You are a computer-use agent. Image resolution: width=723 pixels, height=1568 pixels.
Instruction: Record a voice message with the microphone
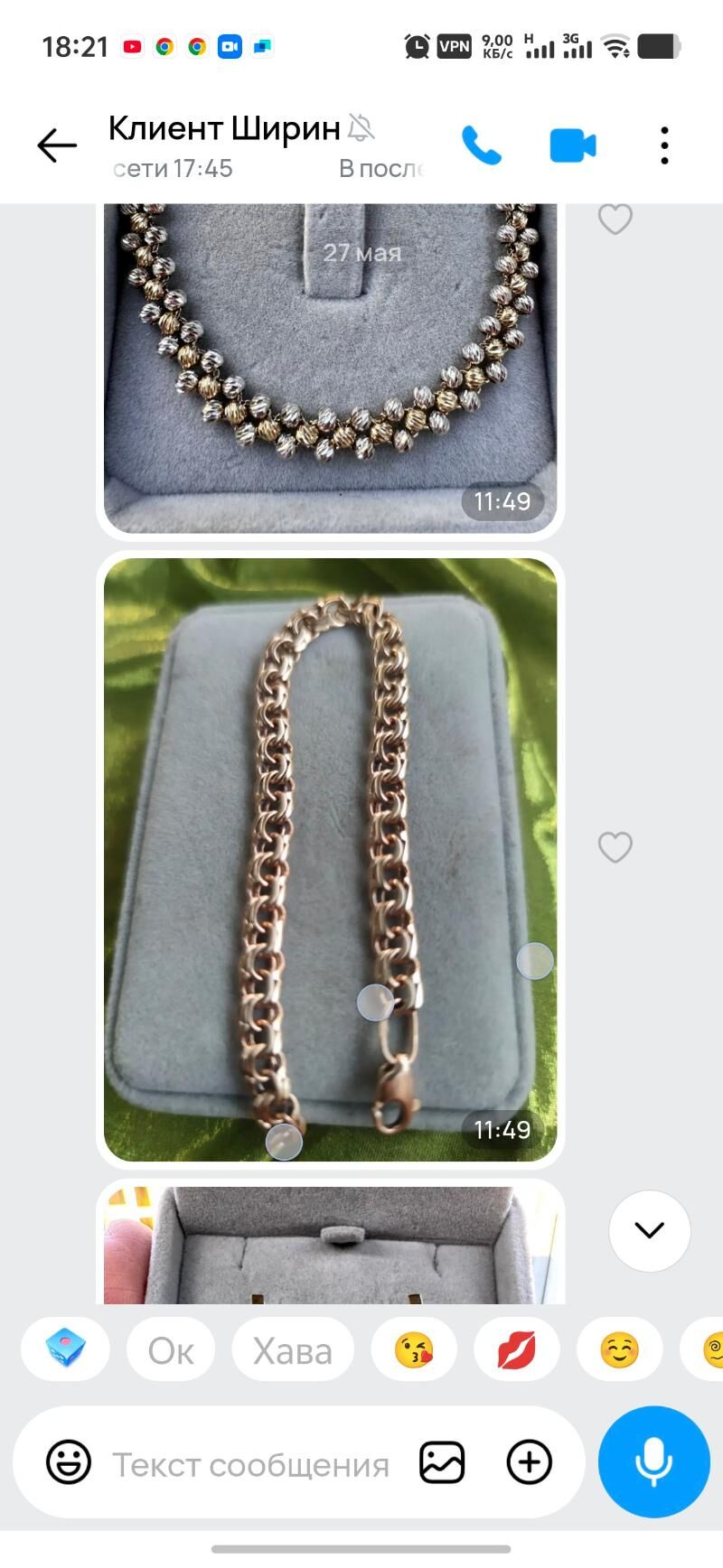(653, 1461)
